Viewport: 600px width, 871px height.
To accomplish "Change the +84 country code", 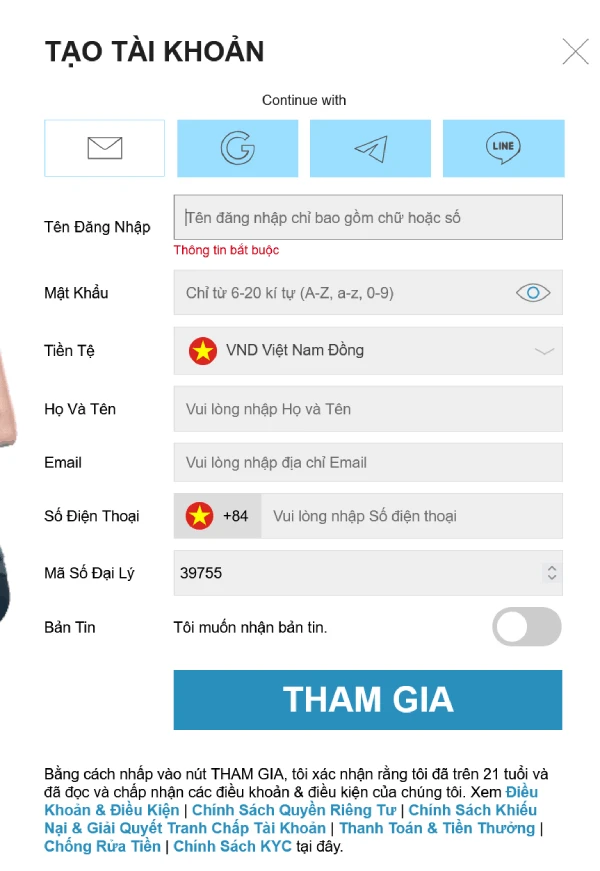I will pos(218,516).
